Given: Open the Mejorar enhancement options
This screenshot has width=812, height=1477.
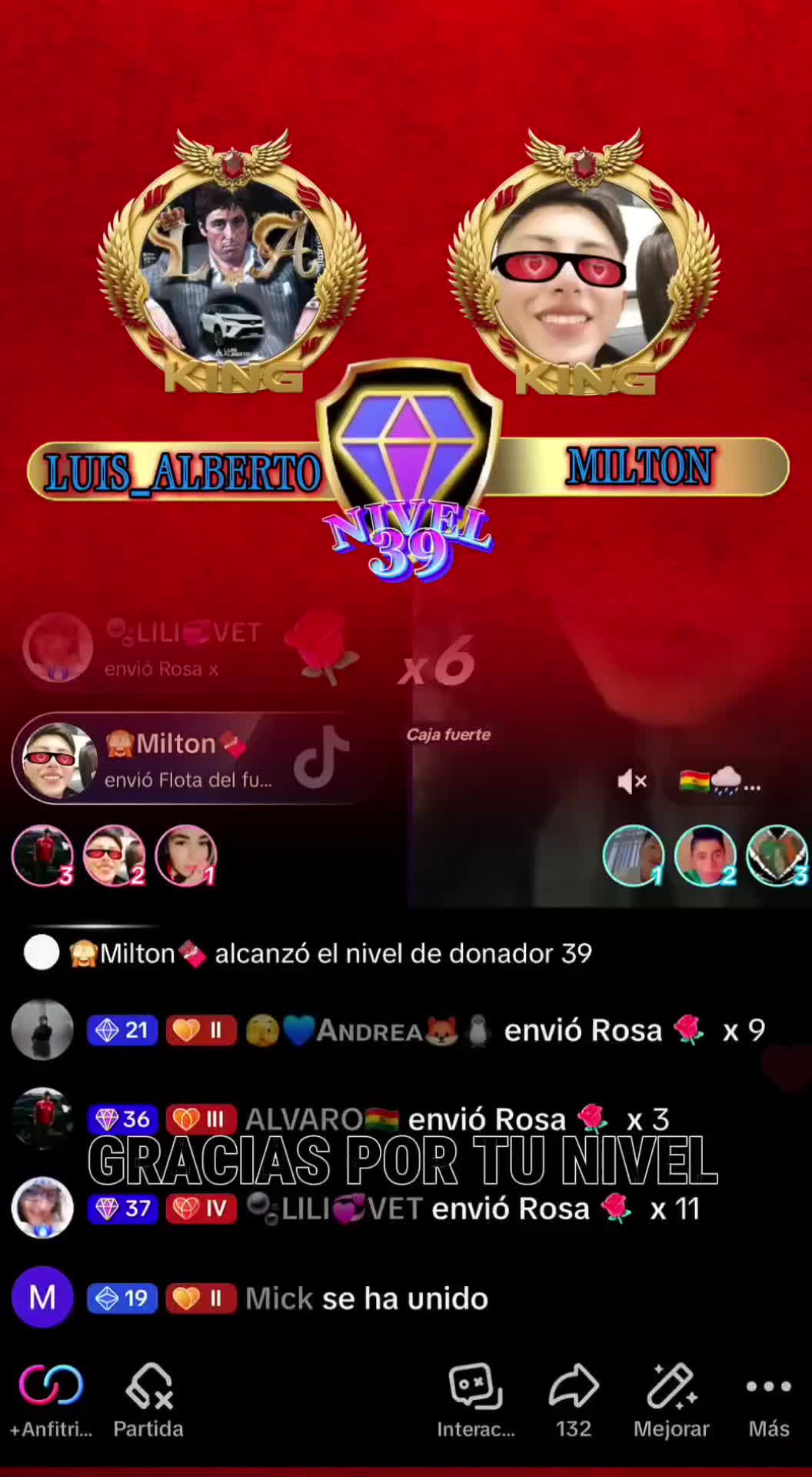Looking at the screenshot, I should (671, 1400).
